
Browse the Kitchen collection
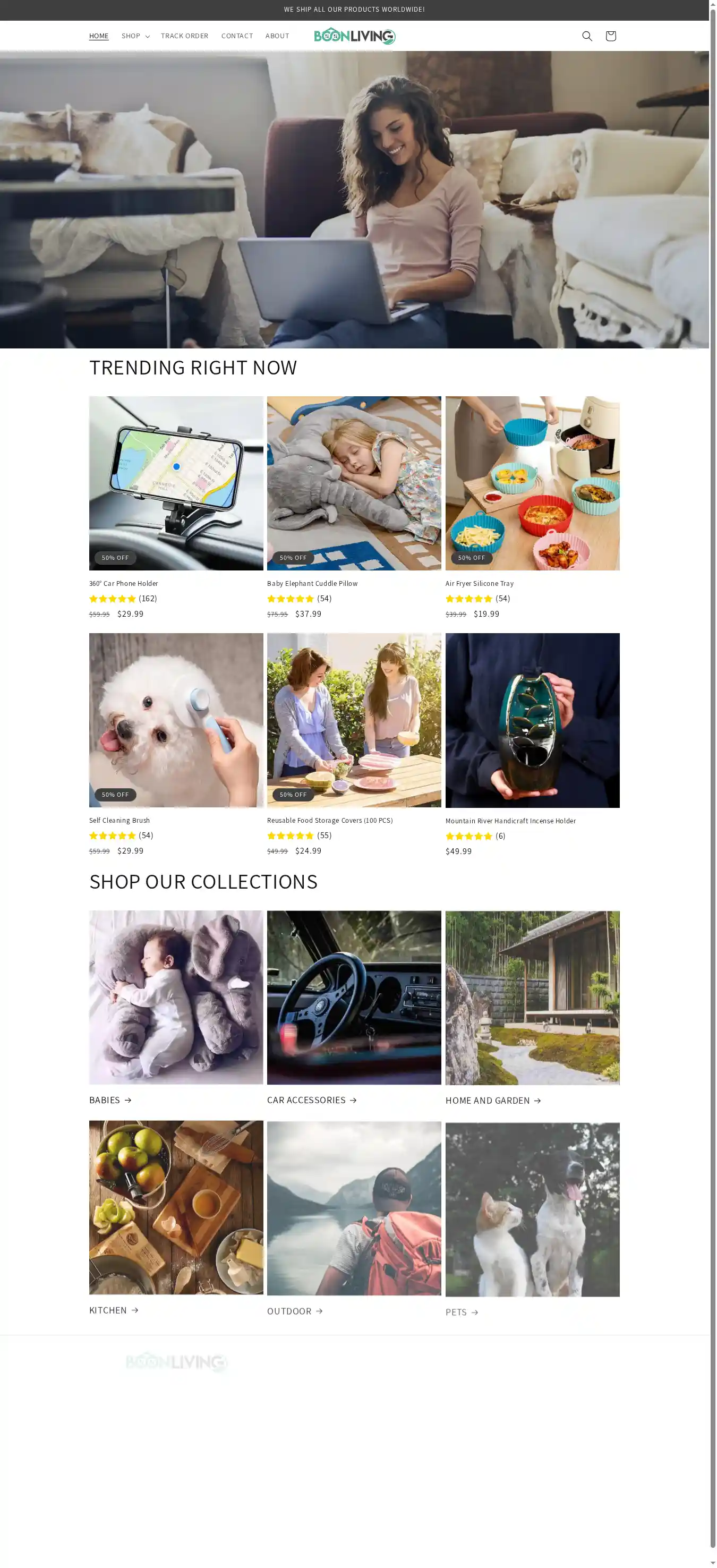point(114,1310)
